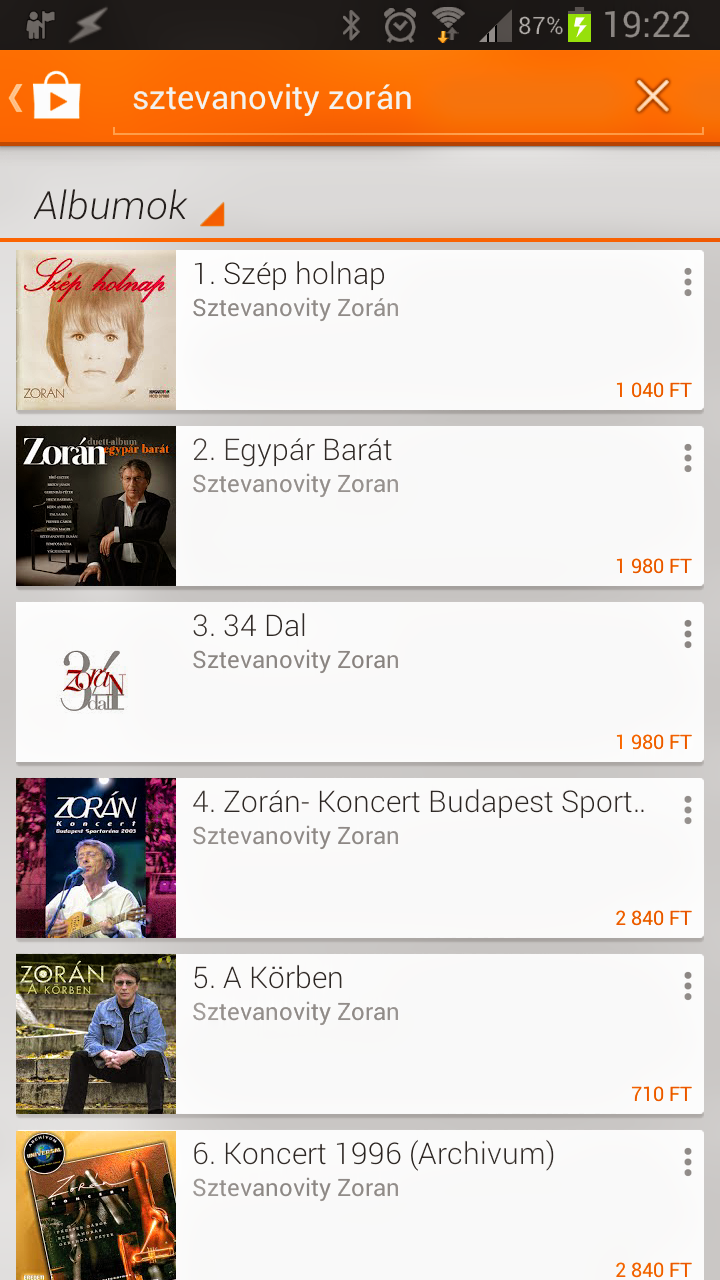
Task: Open Zorán- Koncert Budapest Sport album
Action: tap(360, 858)
